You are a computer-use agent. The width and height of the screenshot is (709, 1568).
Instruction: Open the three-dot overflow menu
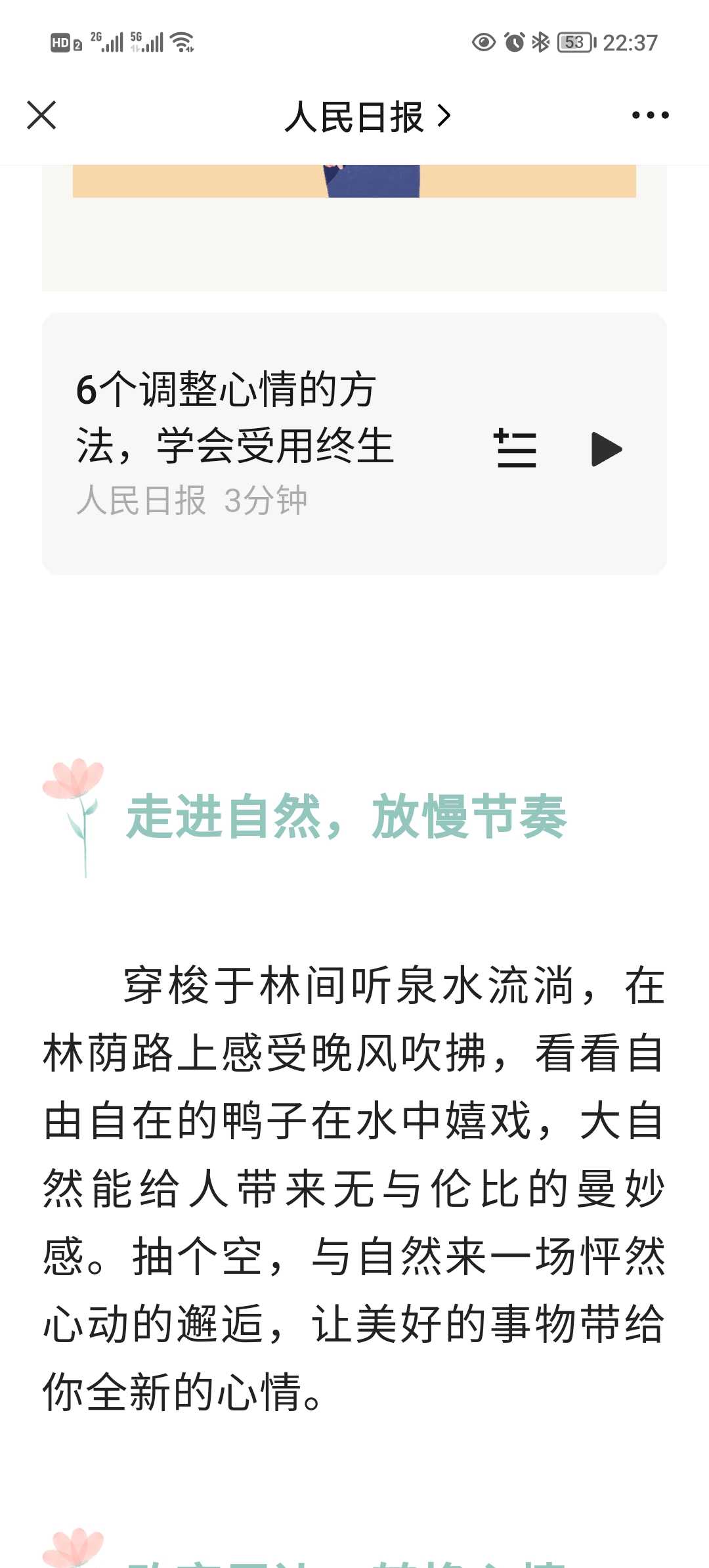[x=650, y=116]
